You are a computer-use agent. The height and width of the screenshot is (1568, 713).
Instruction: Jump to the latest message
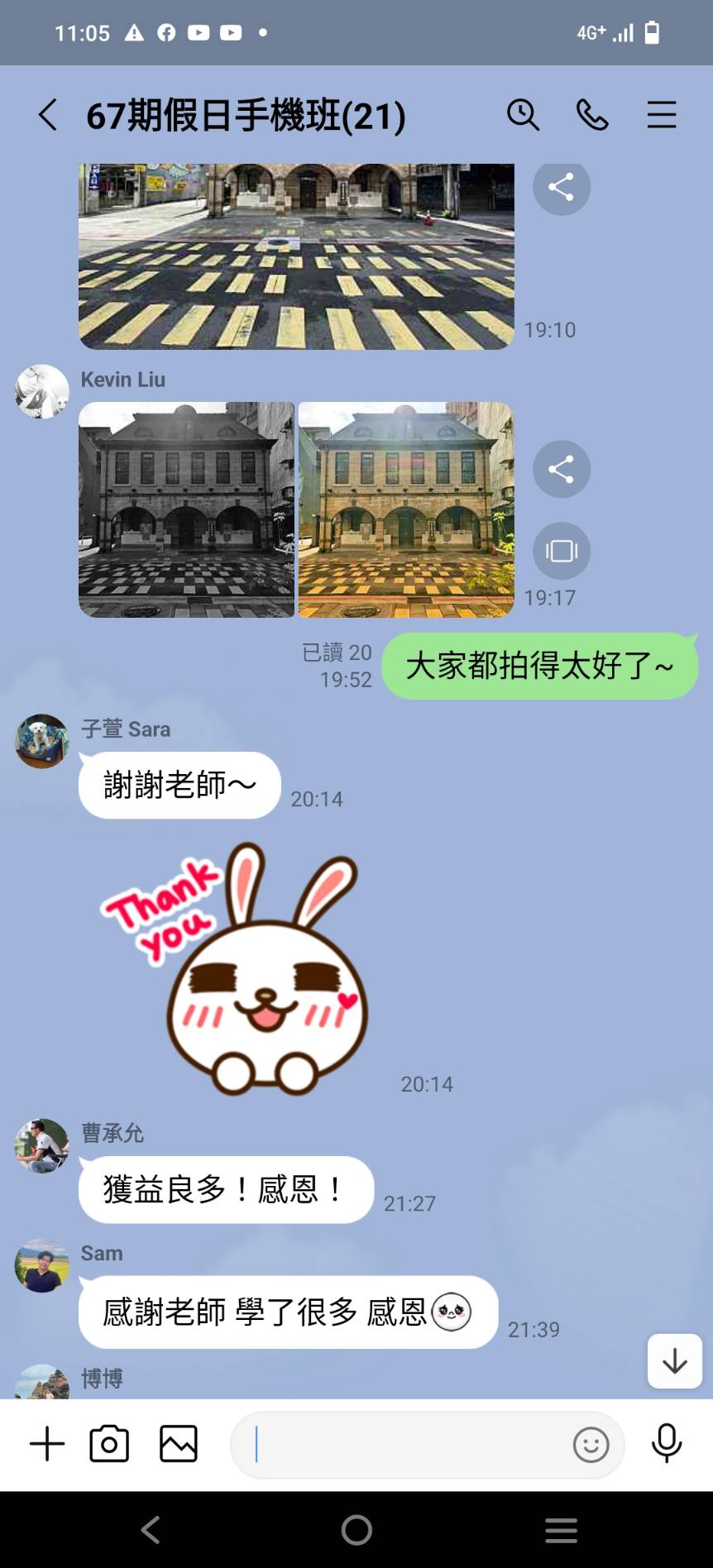pos(674,1360)
